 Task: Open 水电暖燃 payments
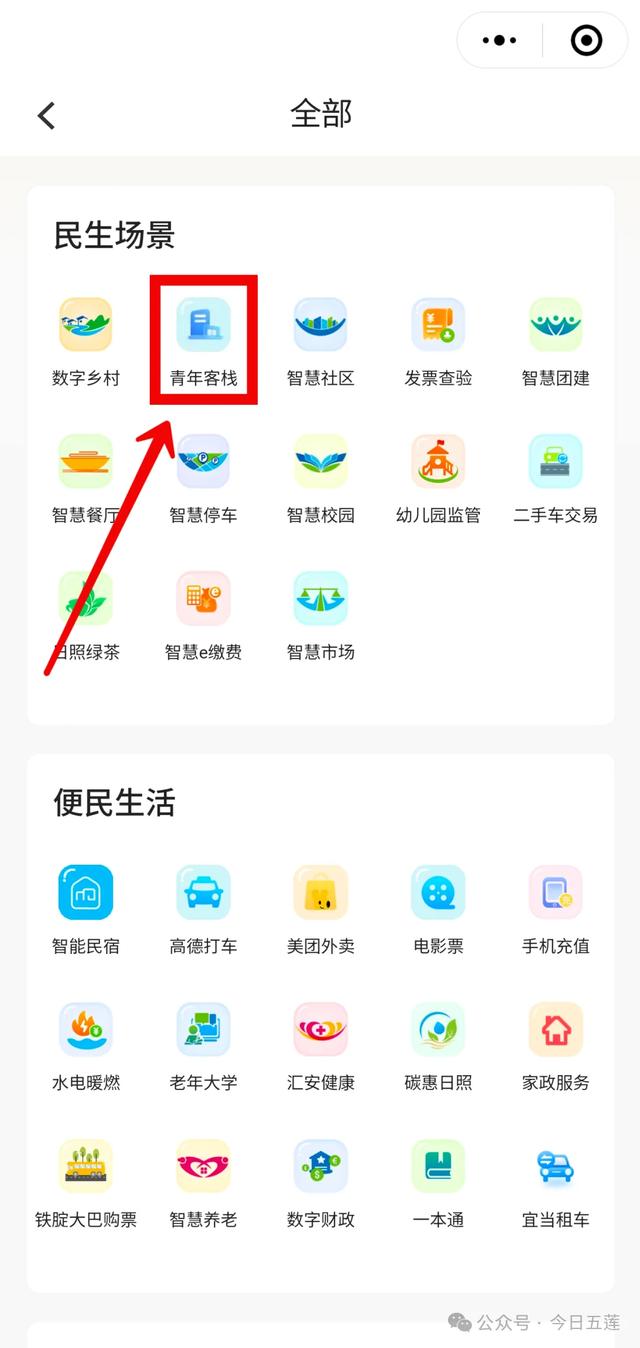click(x=86, y=1030)
